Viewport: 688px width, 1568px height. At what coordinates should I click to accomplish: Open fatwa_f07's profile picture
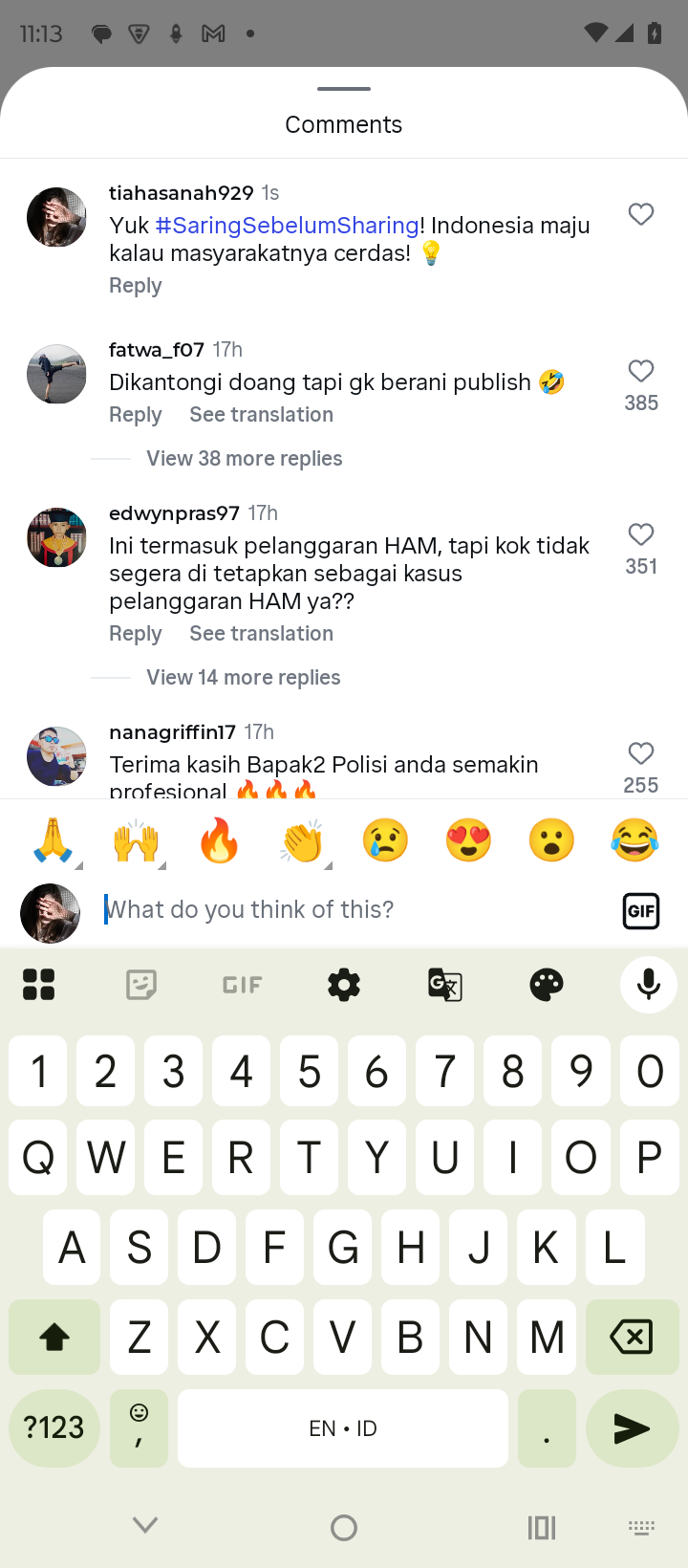(56, 375)
